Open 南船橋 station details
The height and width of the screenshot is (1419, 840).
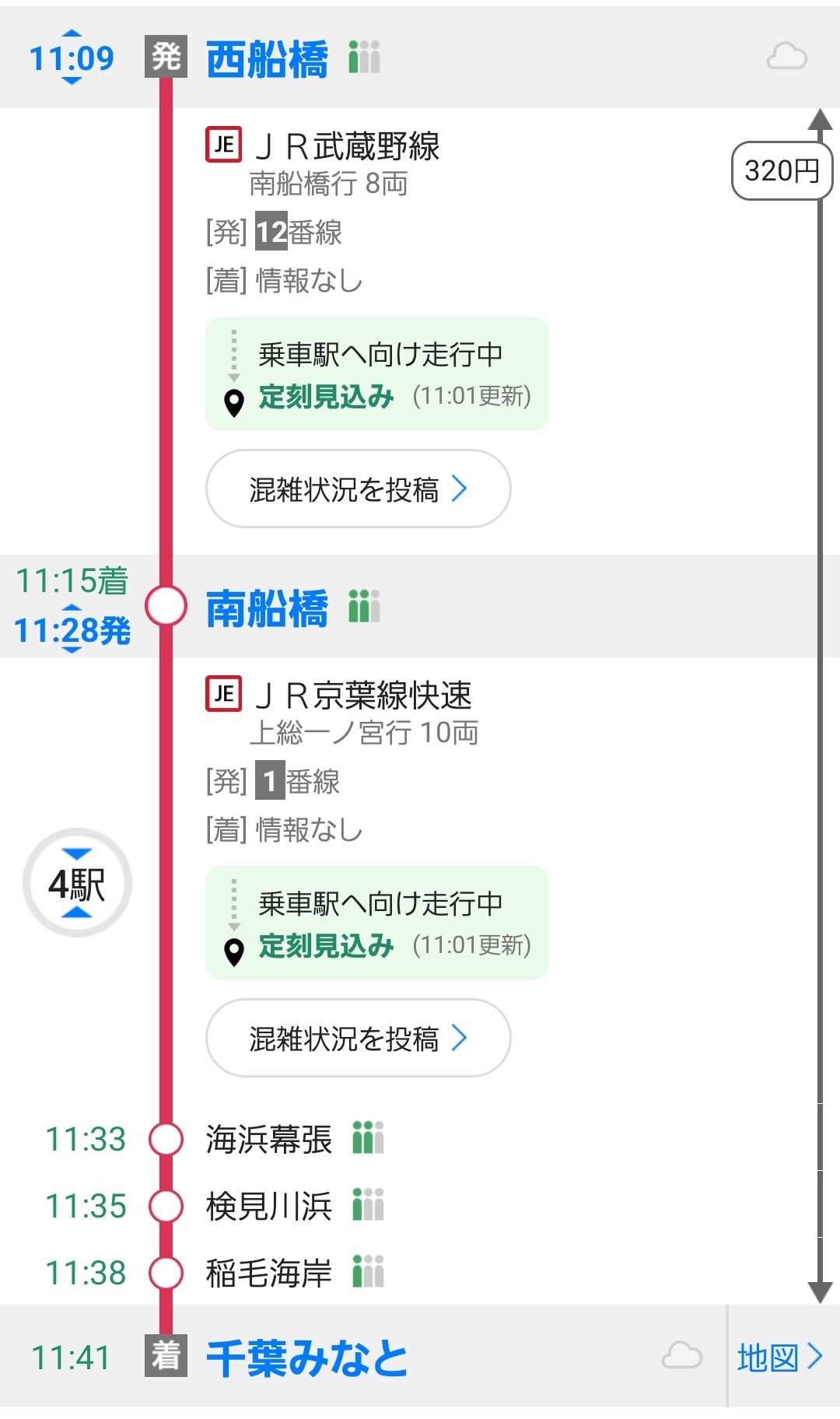tap(267, 608)
